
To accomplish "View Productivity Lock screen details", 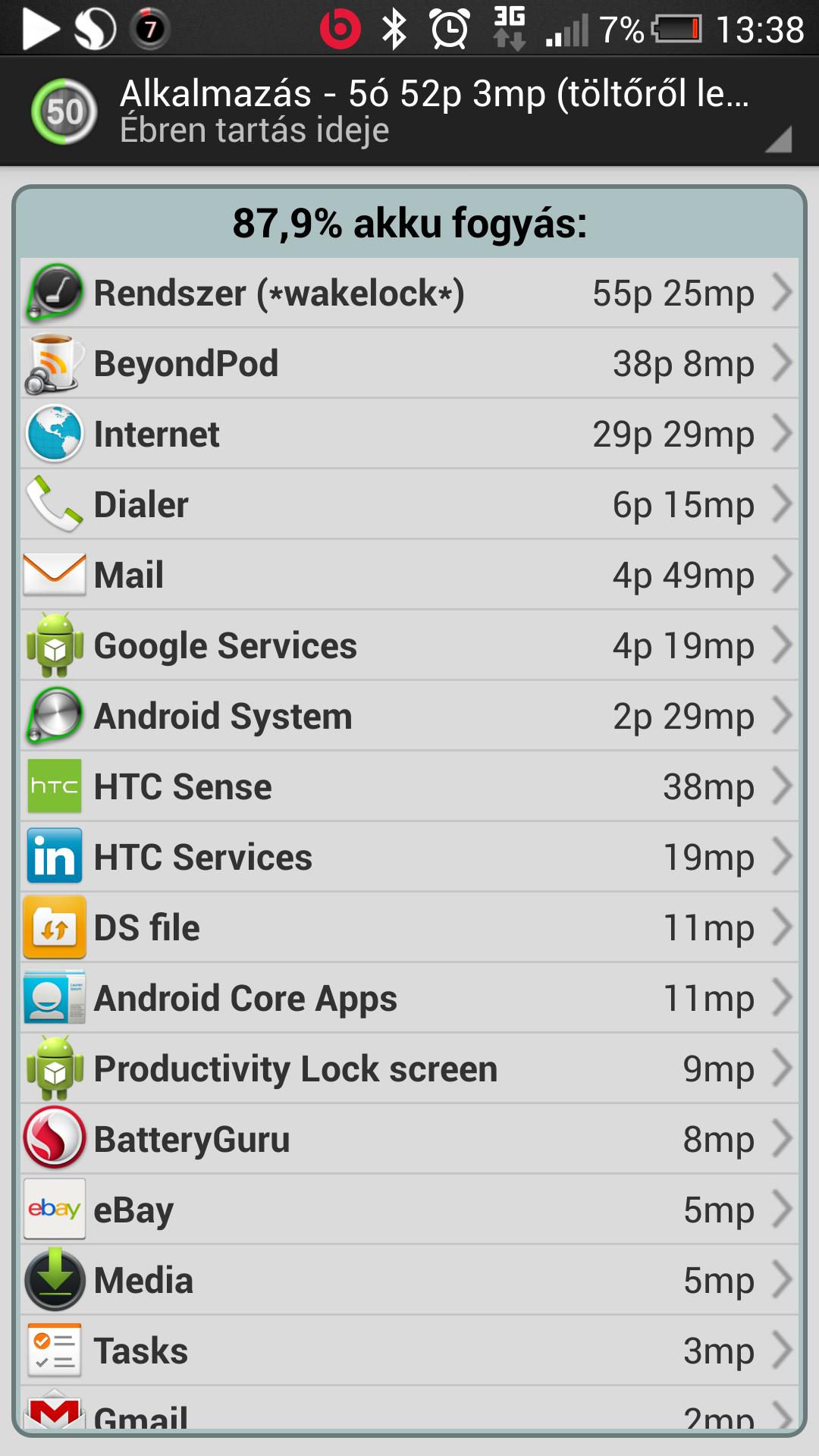I will 409,1068.
